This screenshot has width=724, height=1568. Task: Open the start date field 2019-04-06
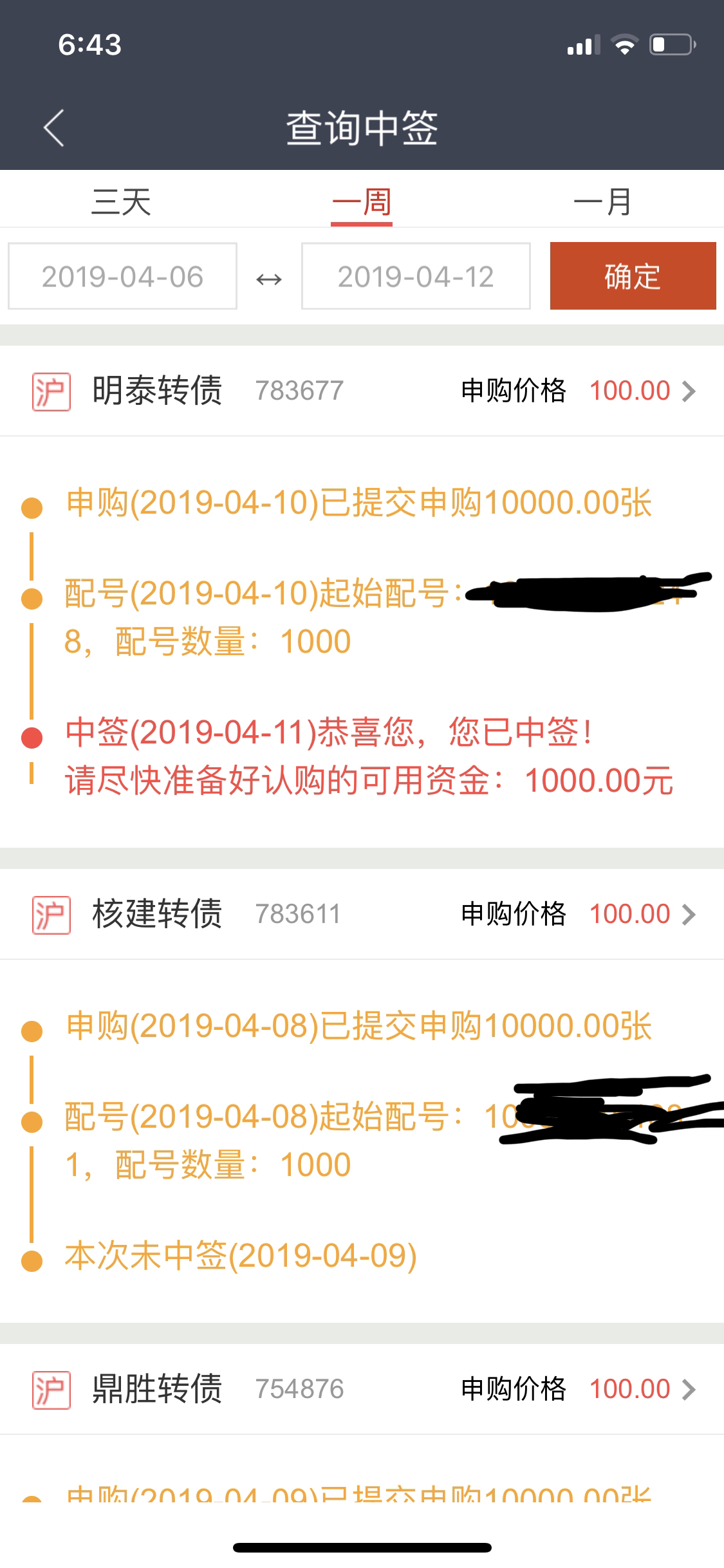122,276
